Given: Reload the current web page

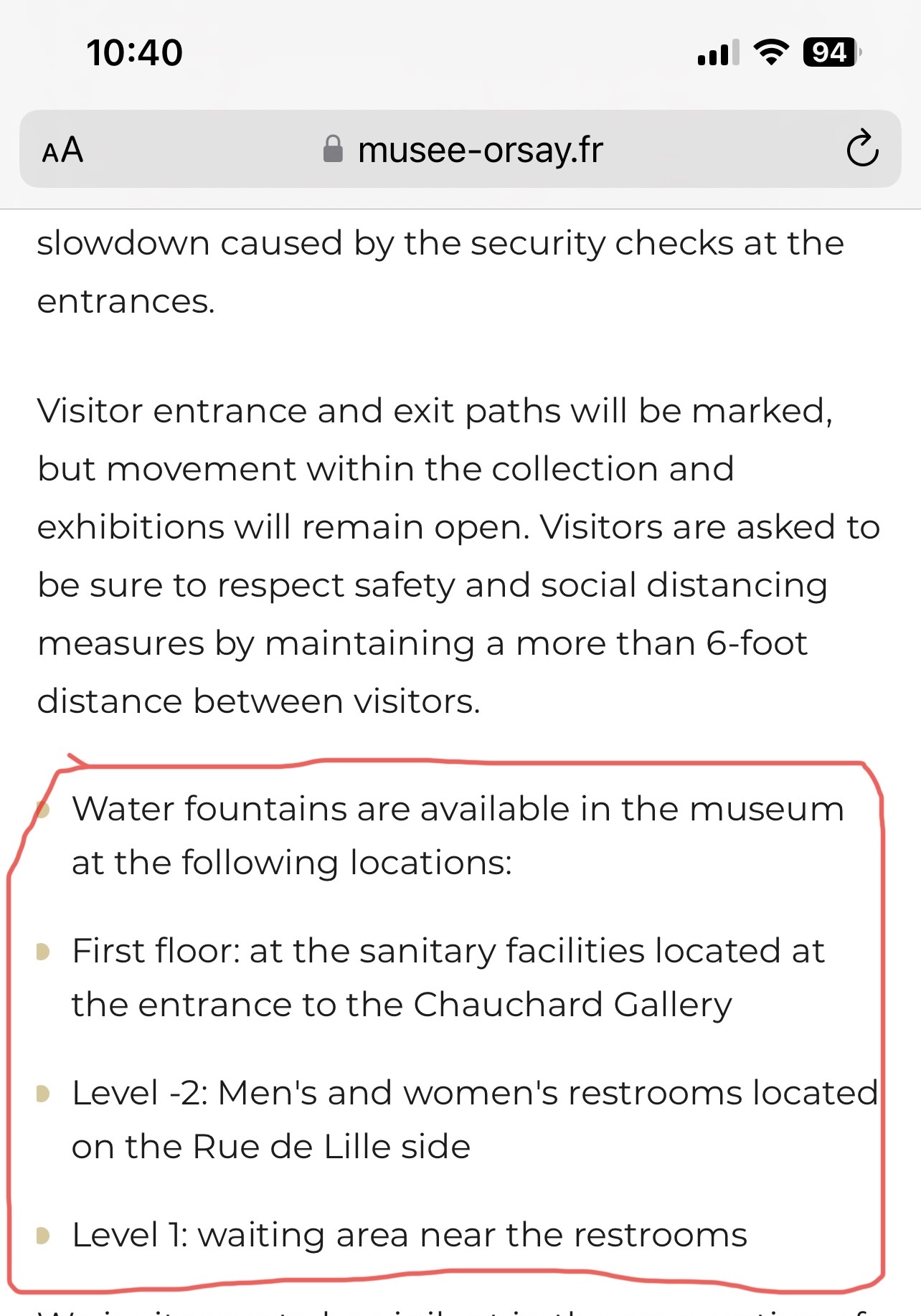Looking at the screenshot, I should point(861,149).
